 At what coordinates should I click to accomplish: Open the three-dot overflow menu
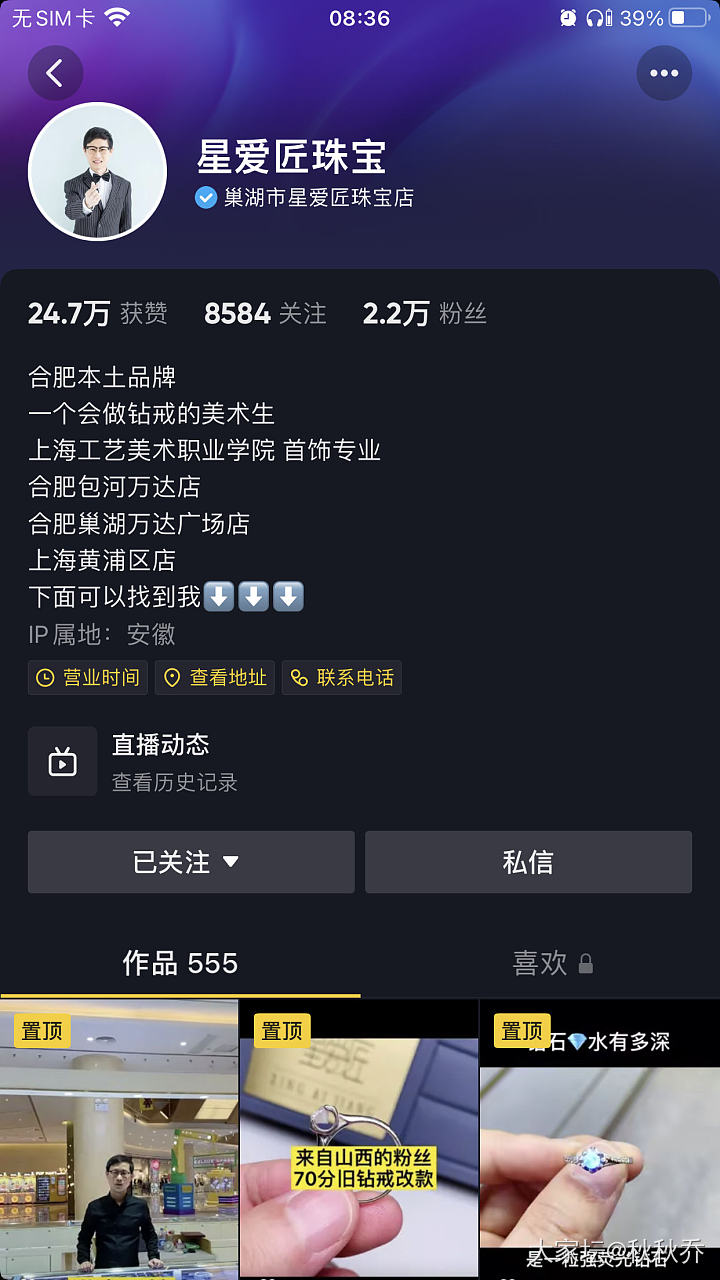[x=664, y=73]
